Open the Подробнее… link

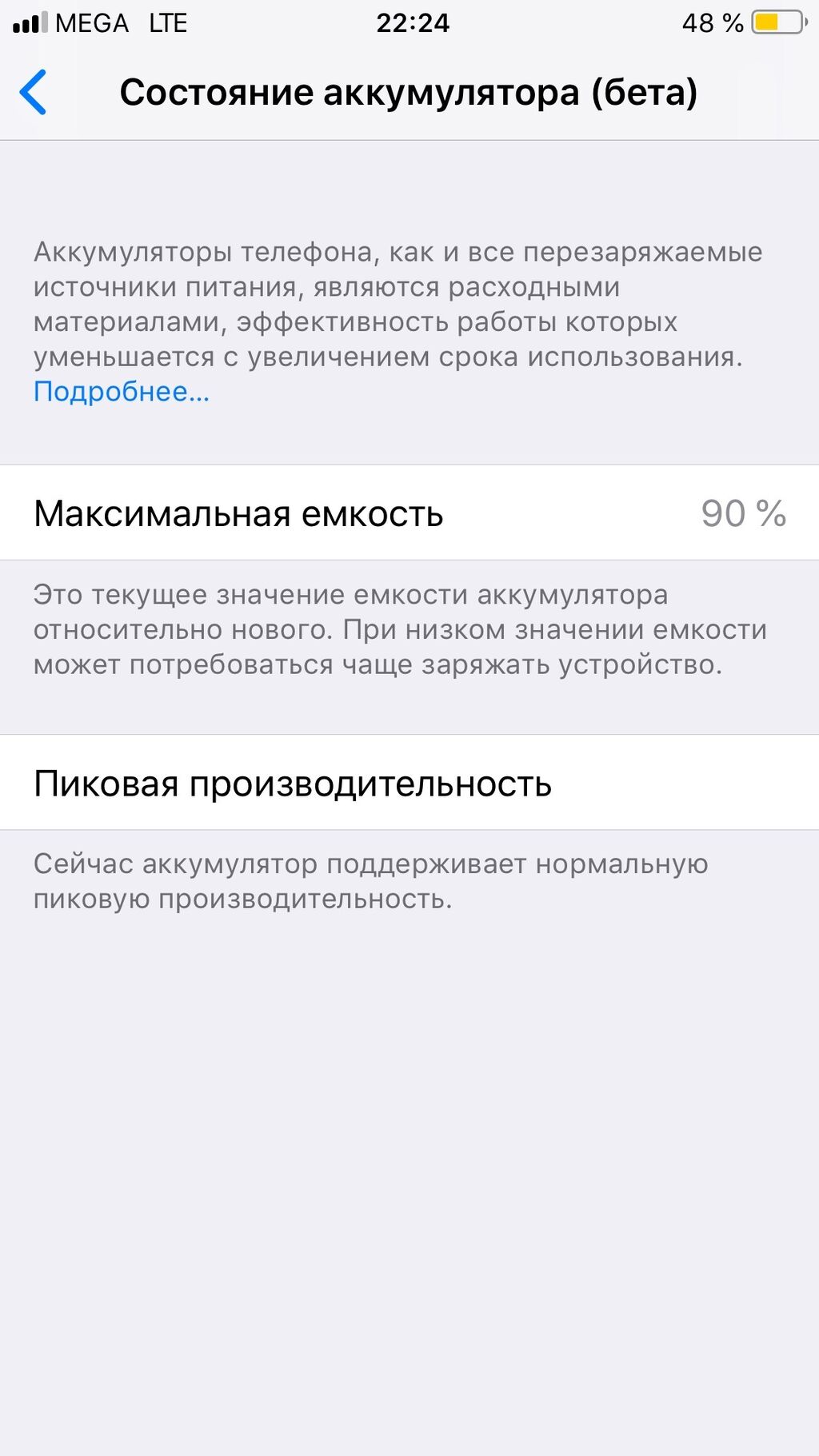coord(121,392)
